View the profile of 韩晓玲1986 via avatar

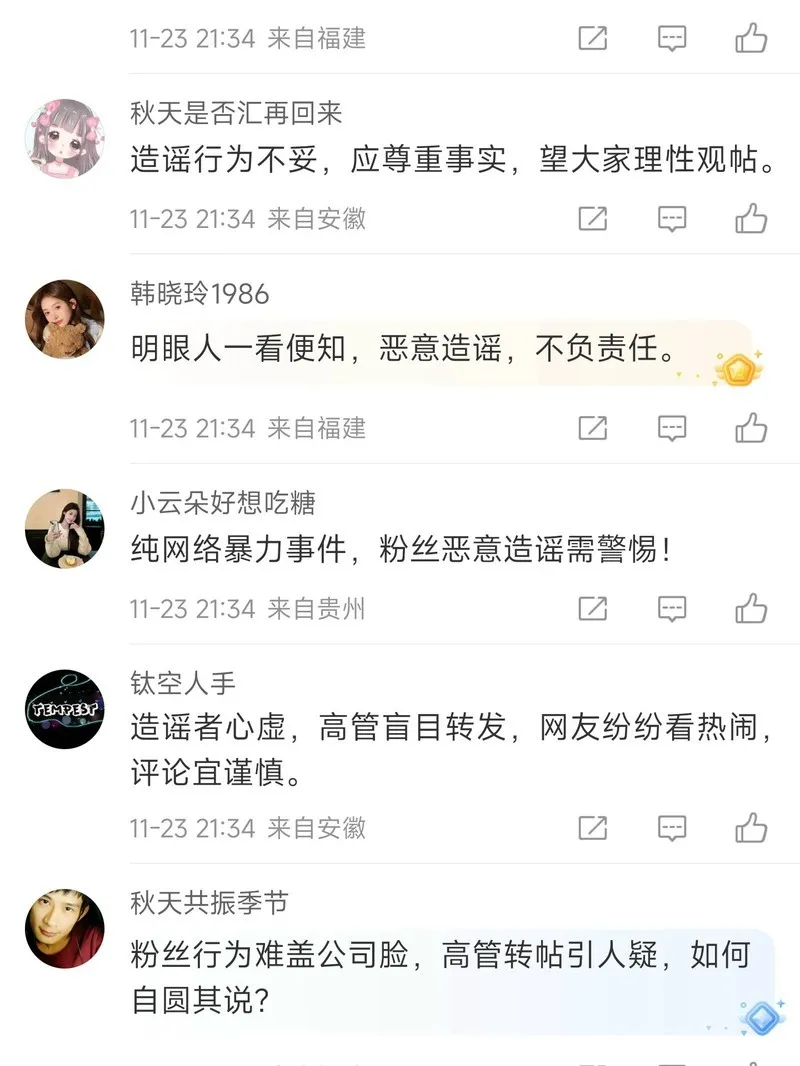point(65,319)
